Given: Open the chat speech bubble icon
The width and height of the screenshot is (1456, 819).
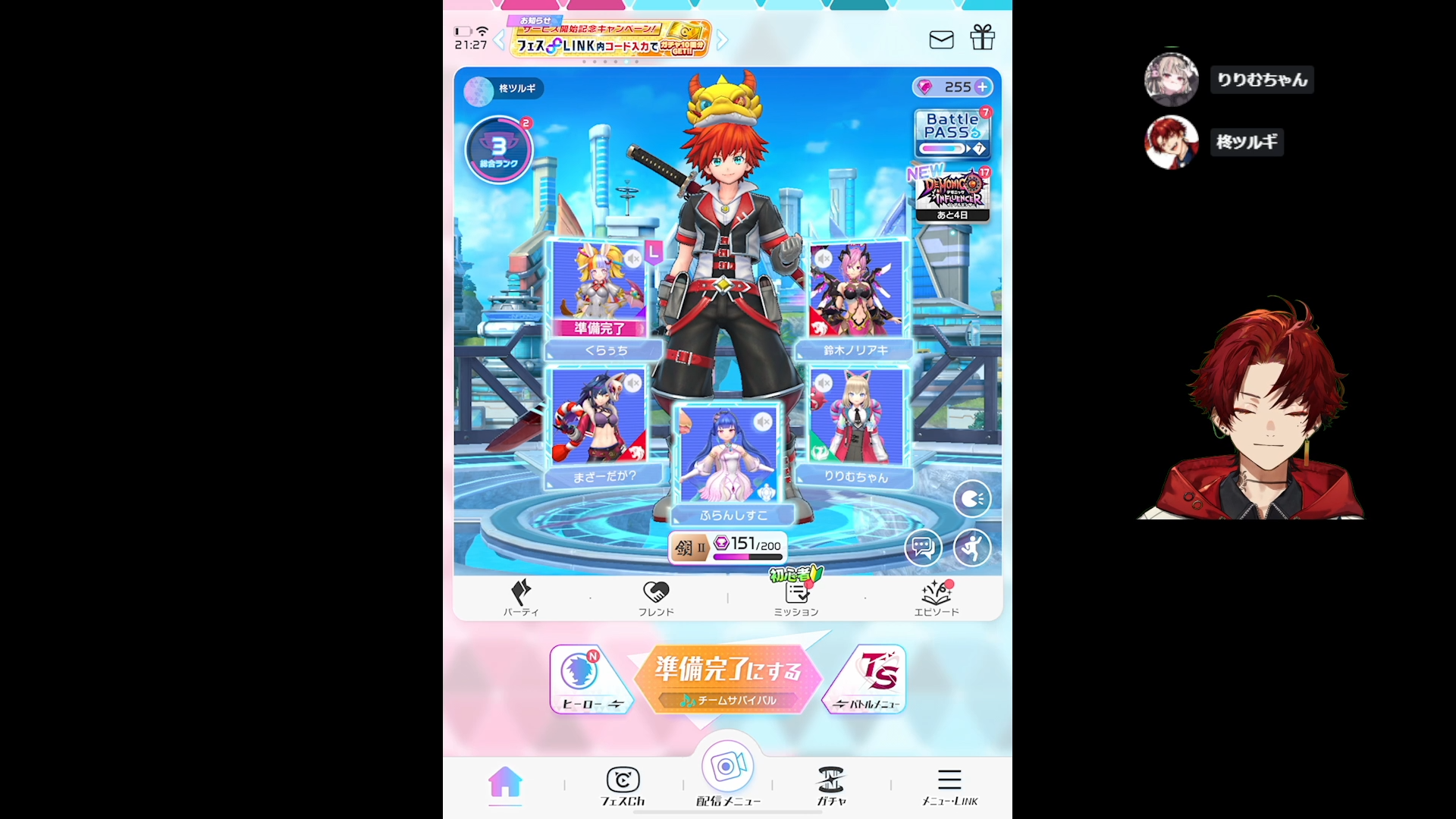Looking at the screenshot, I should (x=923, y=548).
